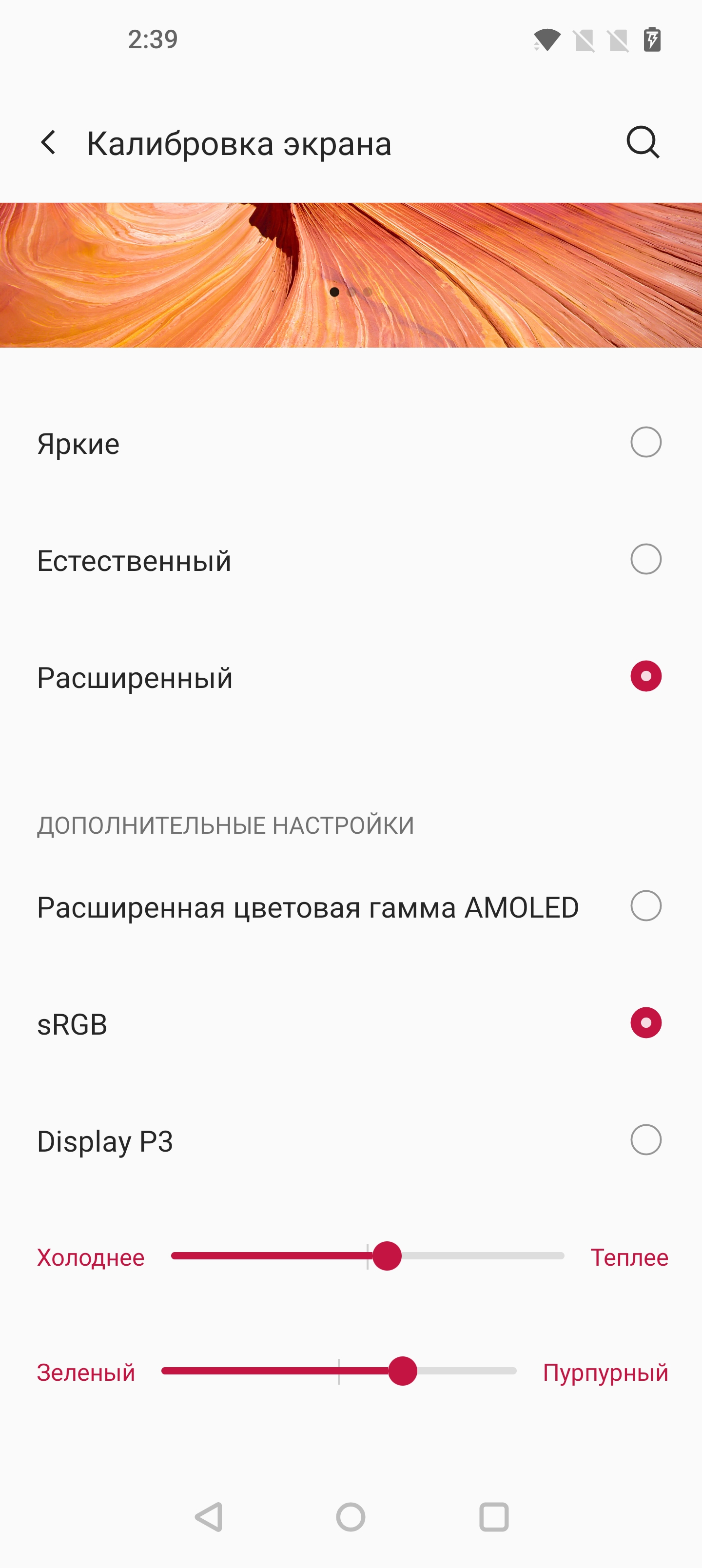Enable Расширенная цветовая гамма AMOLED
This screenshot has width=702, height=1568.
[x=645, y=906]
